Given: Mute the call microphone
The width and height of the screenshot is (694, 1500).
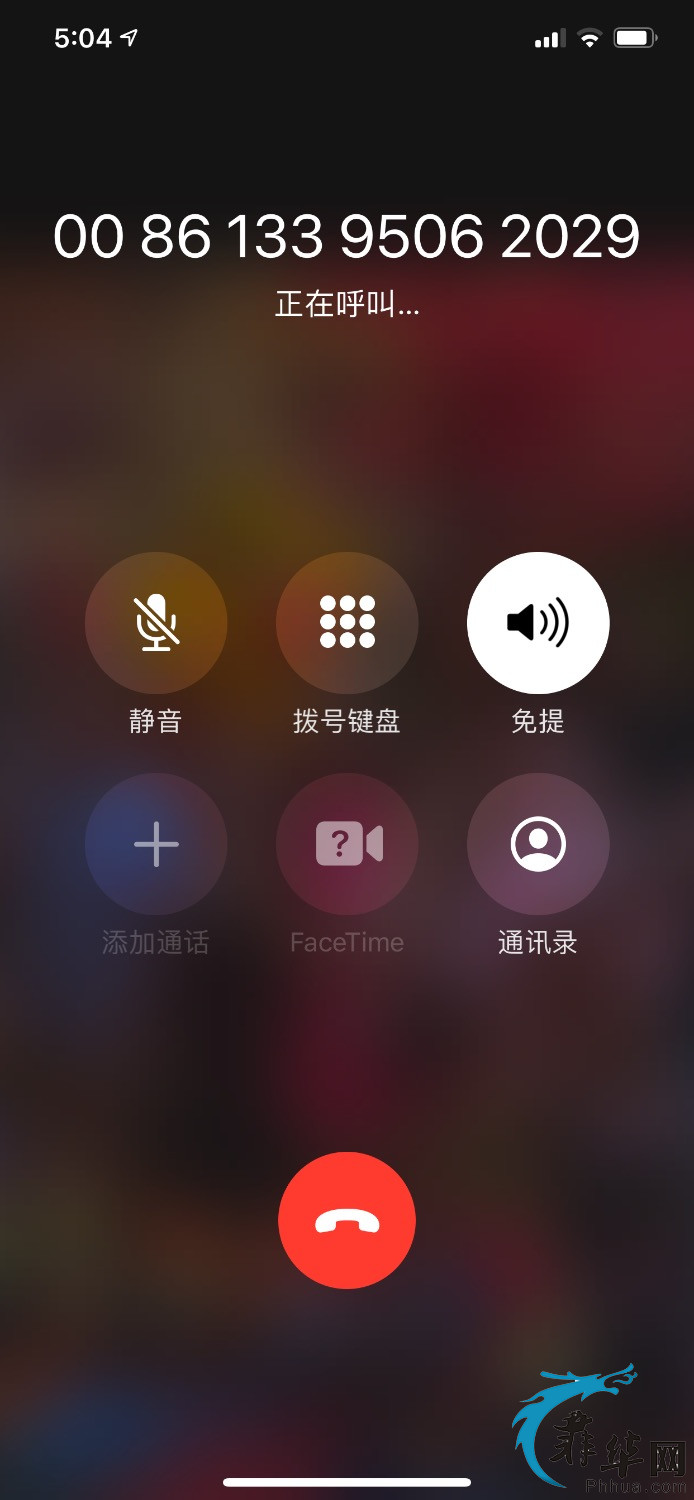Looking at the screenshot, I should (156, 622).
